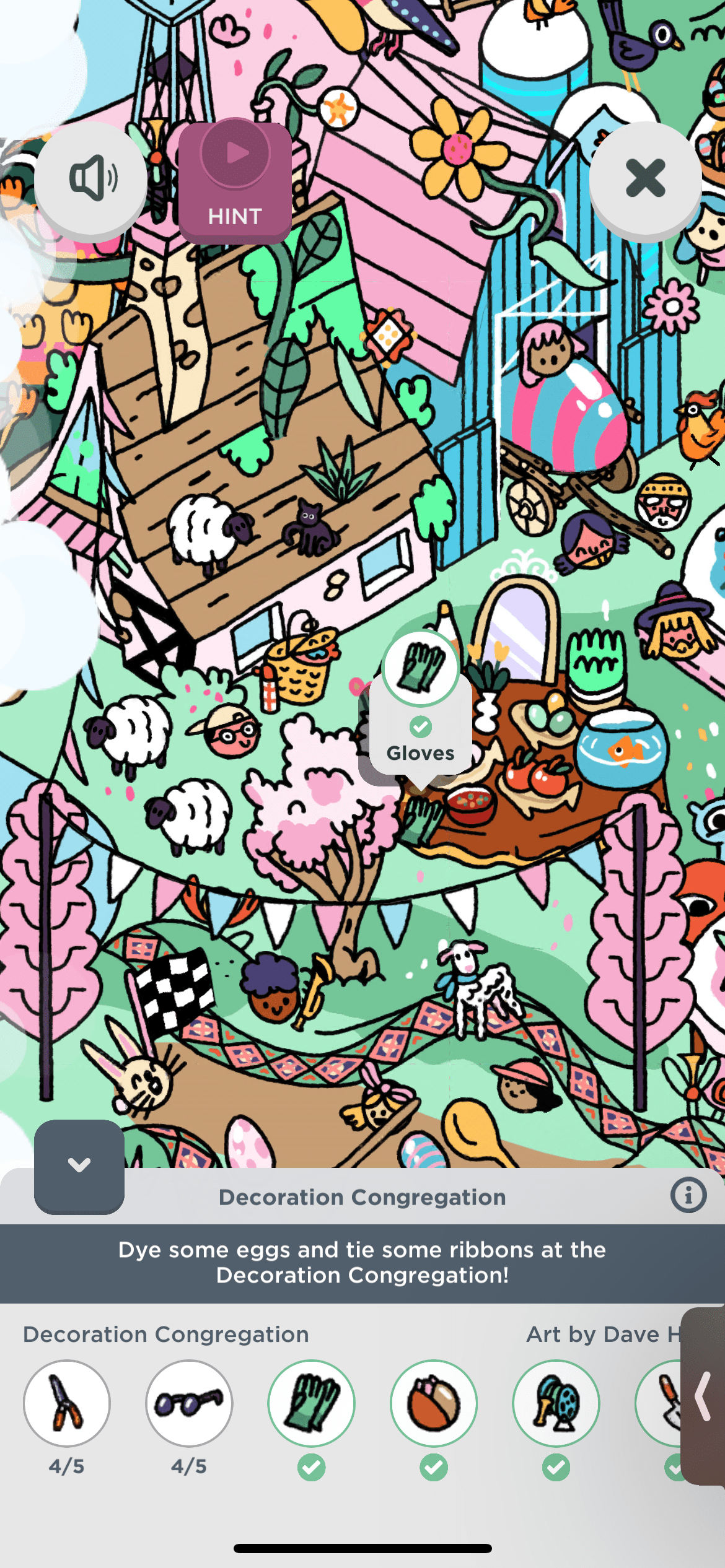Open the side arrow tab on right edge
Screen dimensions: 725x1568
(703, 1396)
